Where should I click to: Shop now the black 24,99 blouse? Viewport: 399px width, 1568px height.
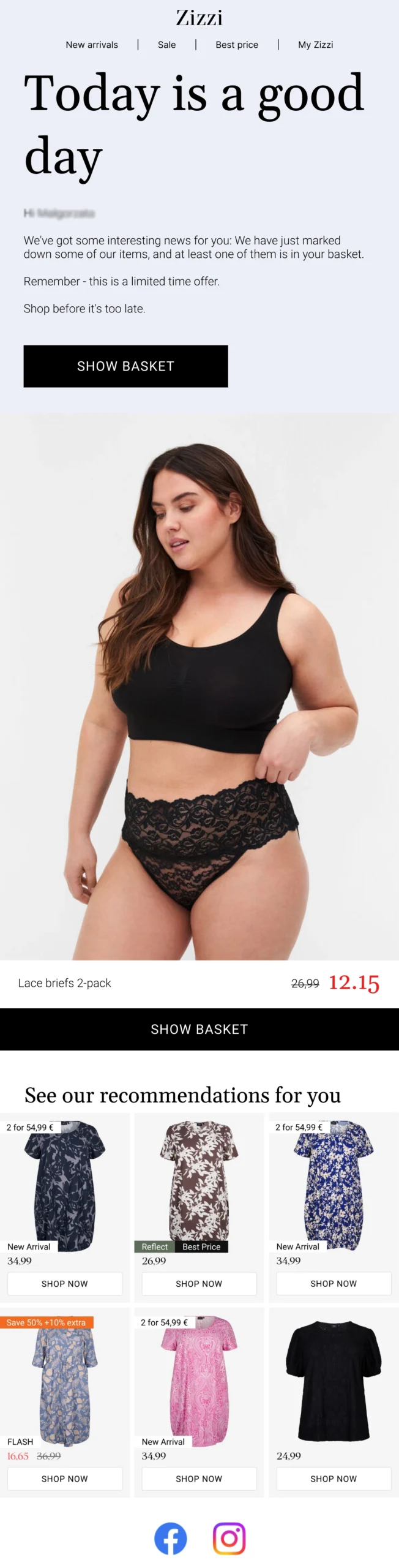point(334,1478)
